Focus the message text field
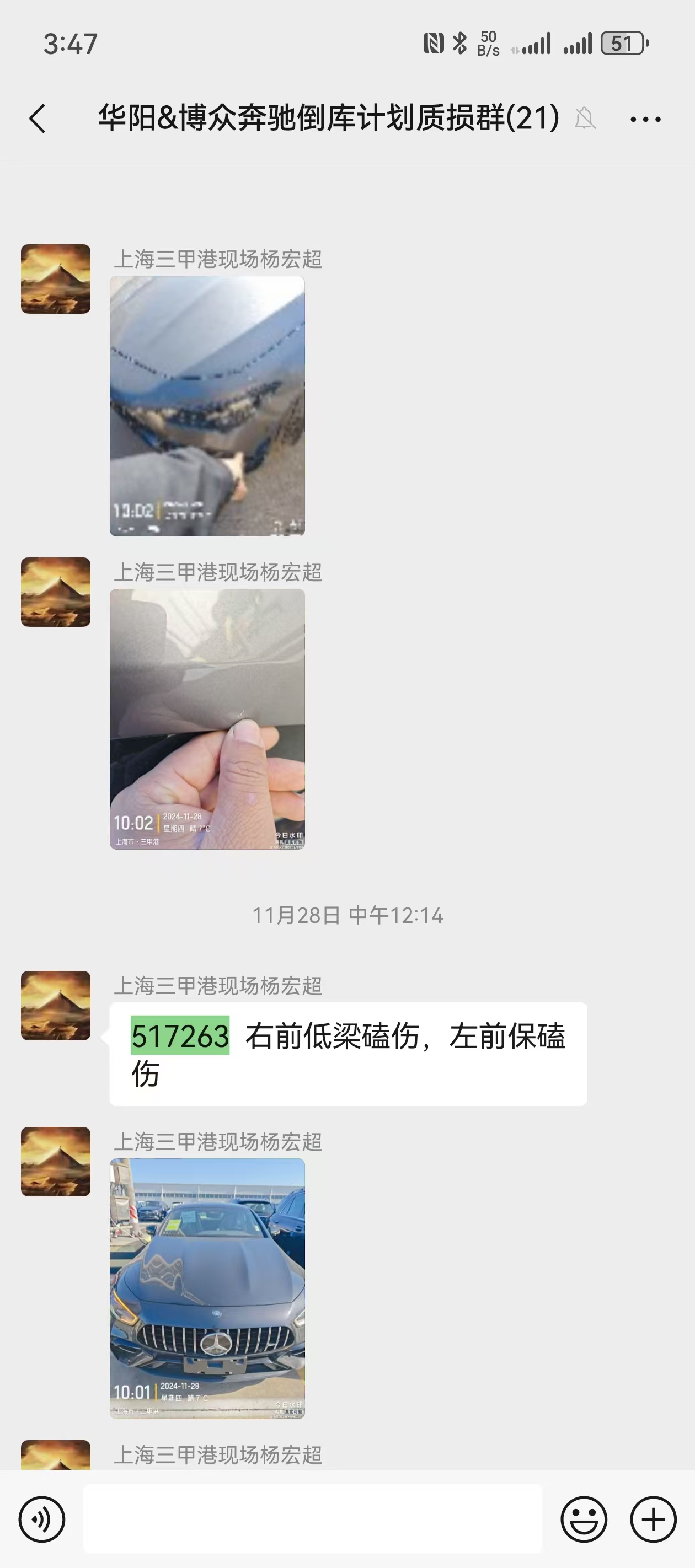The image size is (695, 1568). pyautogui.click(x=312, y=1519)
